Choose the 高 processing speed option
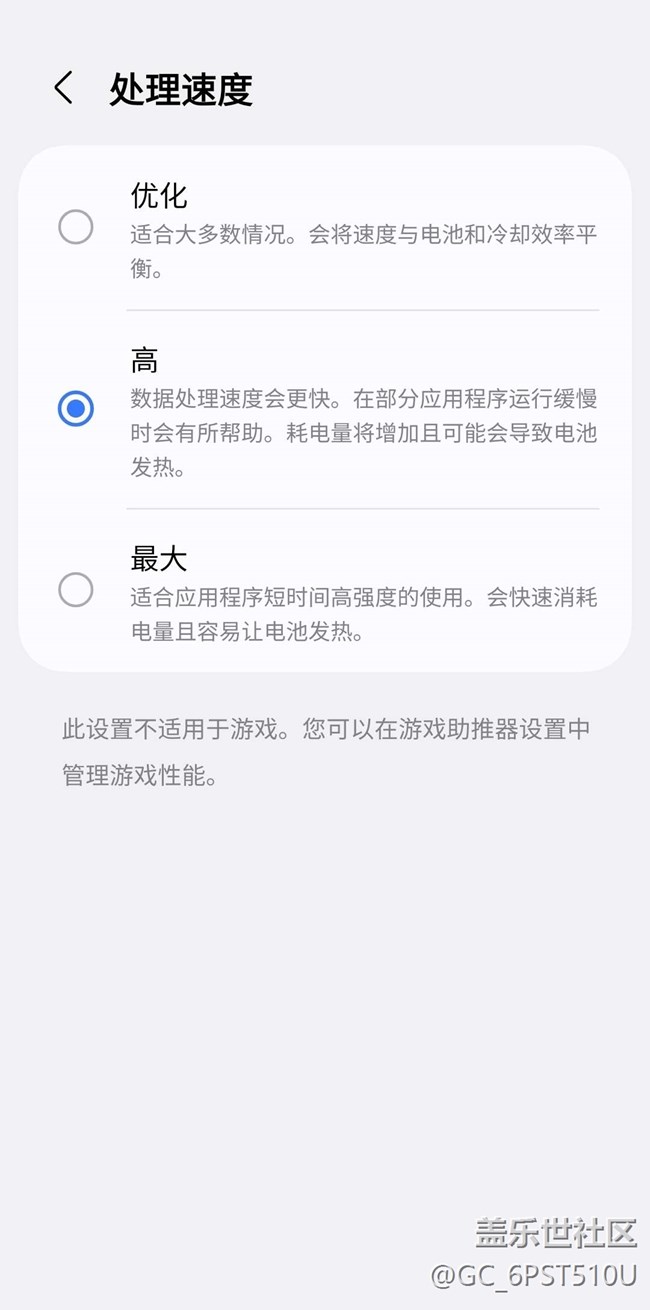The width and height of the screenshot is (650, 1310). click(76, 408)
